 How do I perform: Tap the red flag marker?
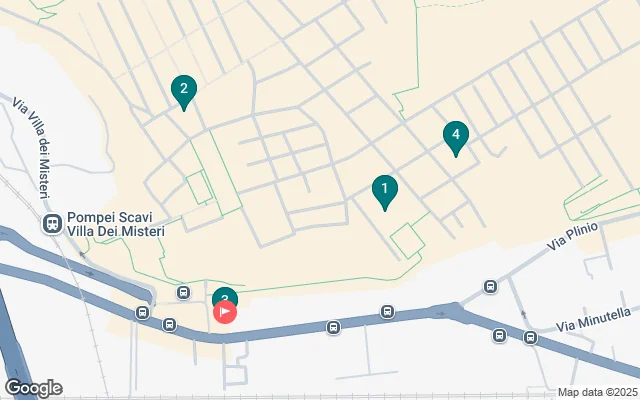pyautogui.click(x=225, y=313)
